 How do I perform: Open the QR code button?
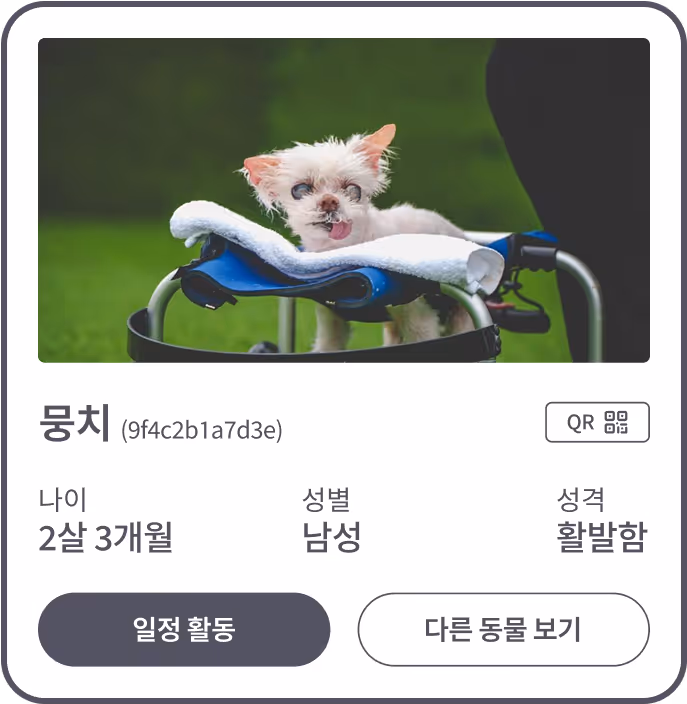(x=597, y=422)
